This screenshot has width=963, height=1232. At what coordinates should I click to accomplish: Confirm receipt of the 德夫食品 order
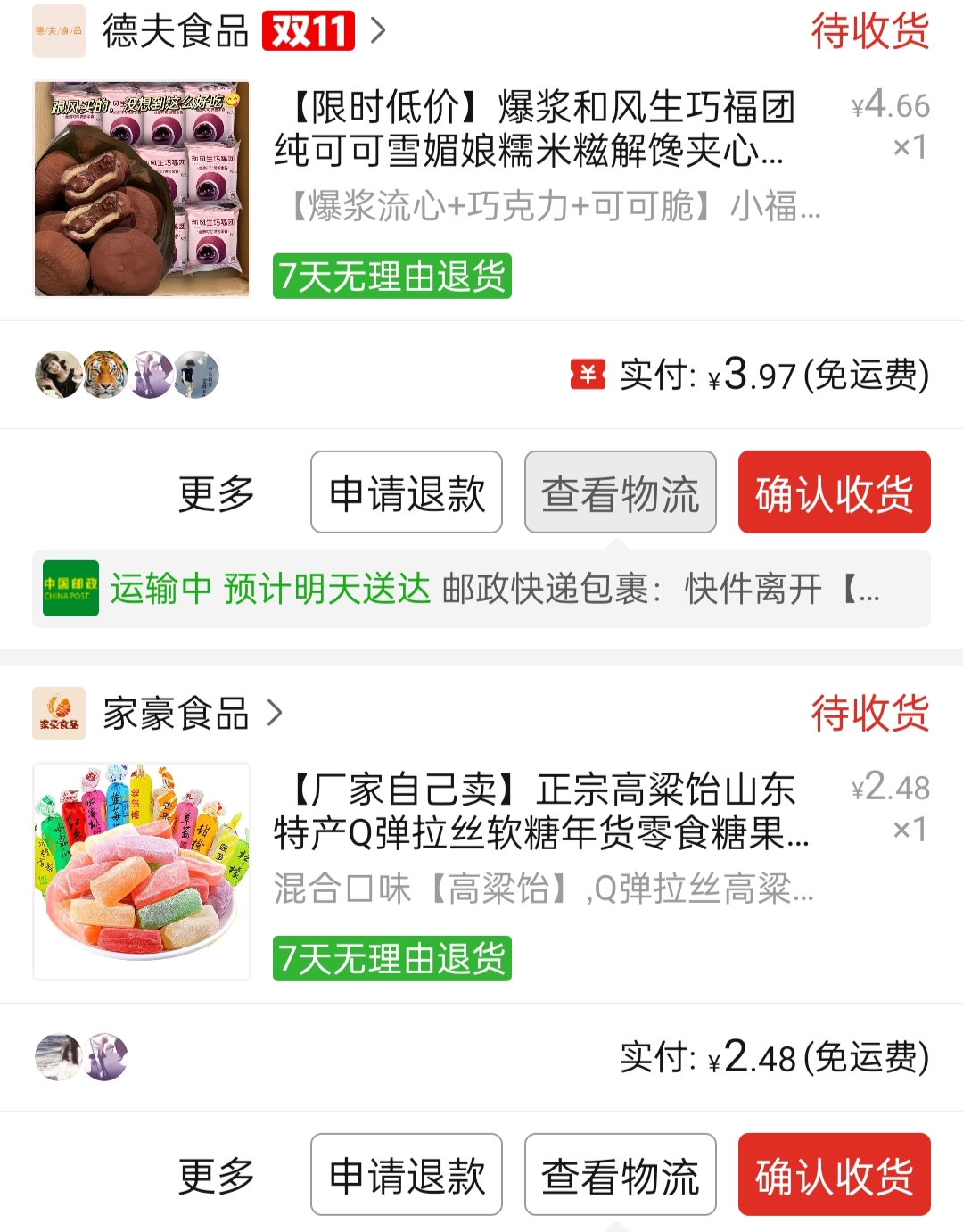coord(834,493)
